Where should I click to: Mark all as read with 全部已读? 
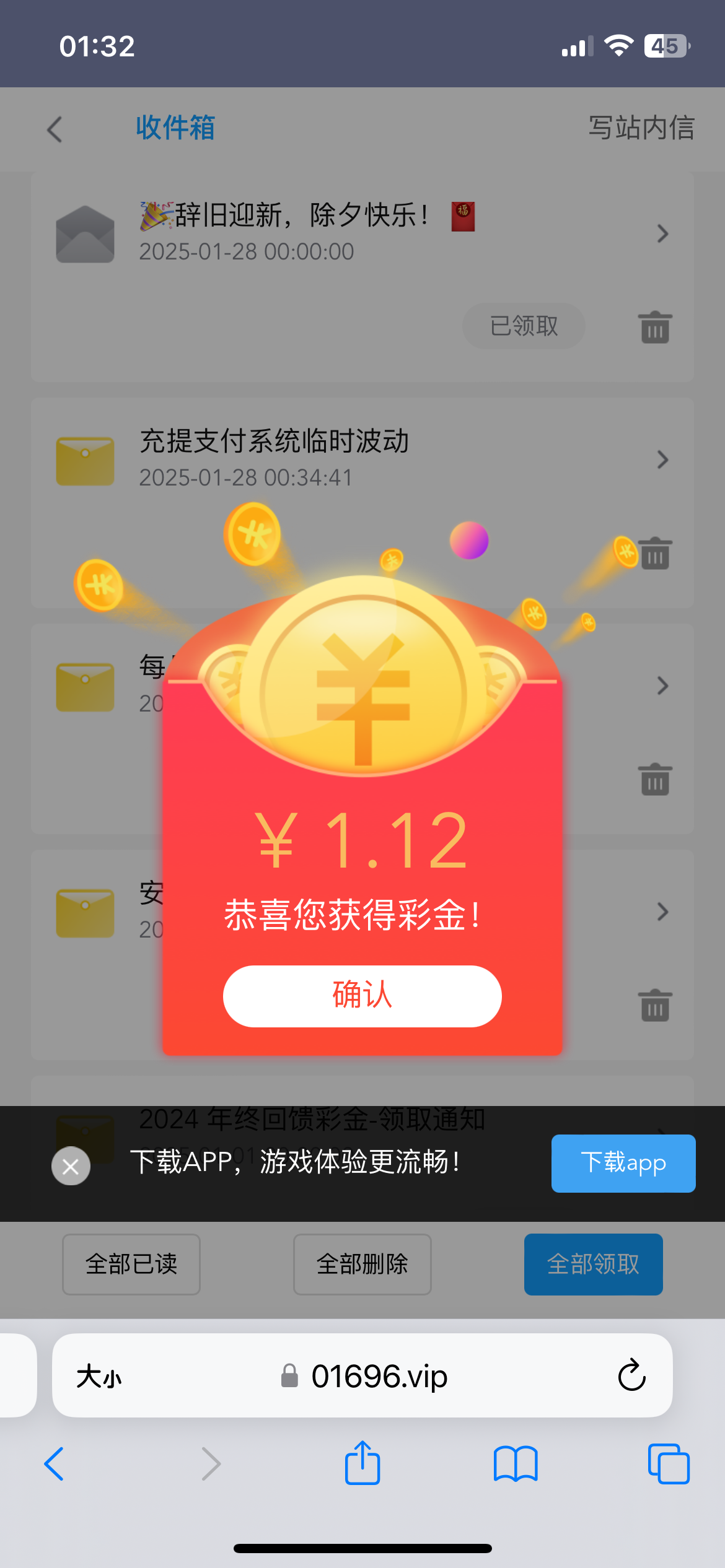pyautogui.click(x=131, y=1264)
